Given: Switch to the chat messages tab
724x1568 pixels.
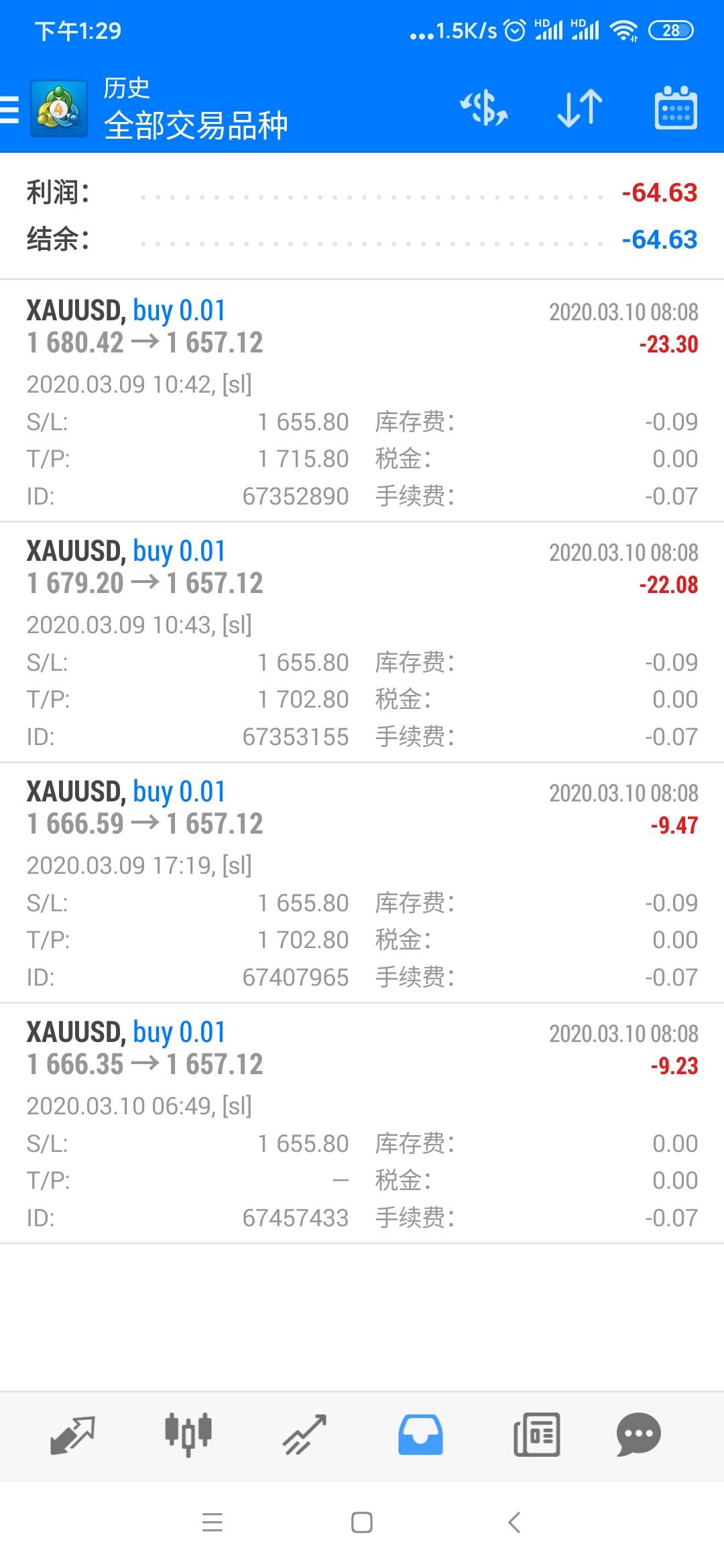Looking at the screenshot, I should coord(638,1435).
